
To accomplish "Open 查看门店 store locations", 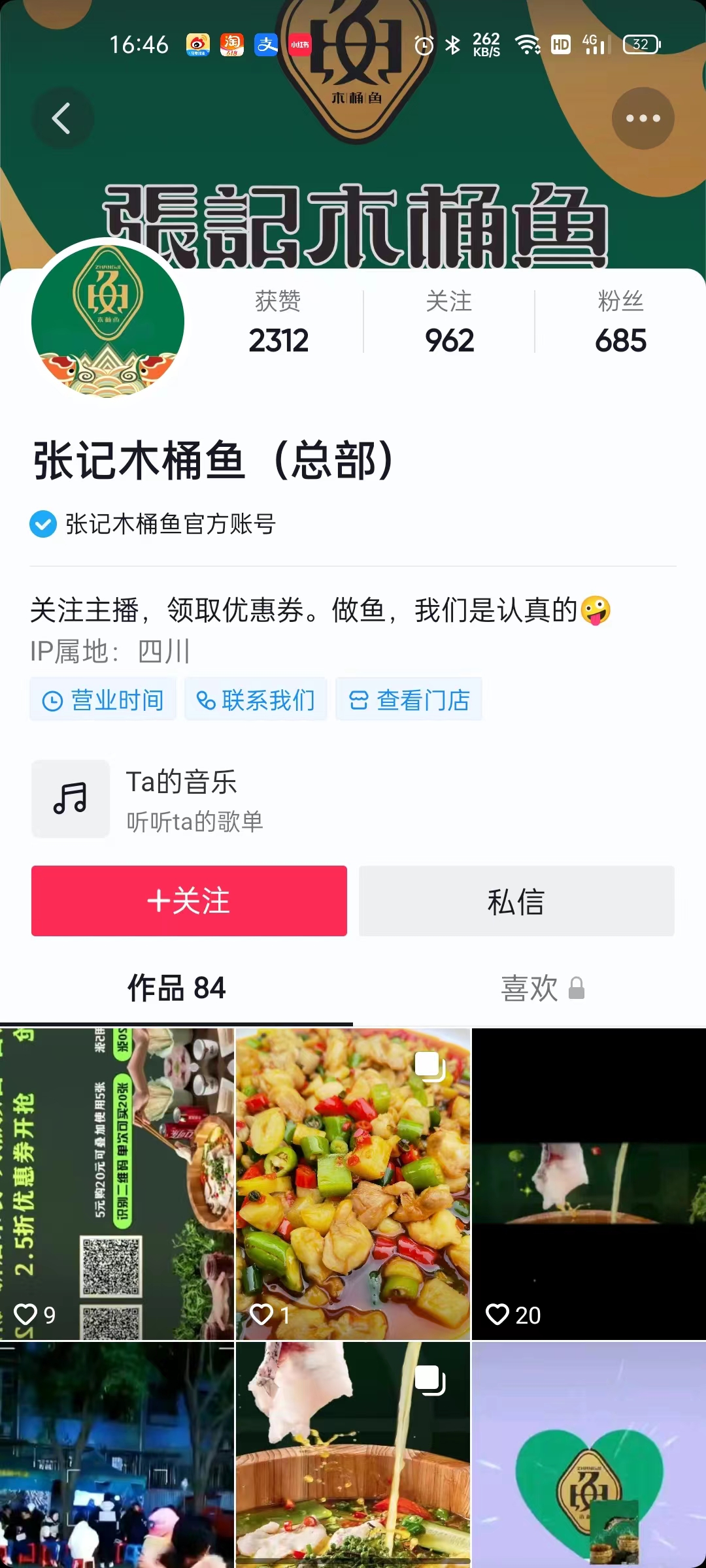I will pos(409,700).
